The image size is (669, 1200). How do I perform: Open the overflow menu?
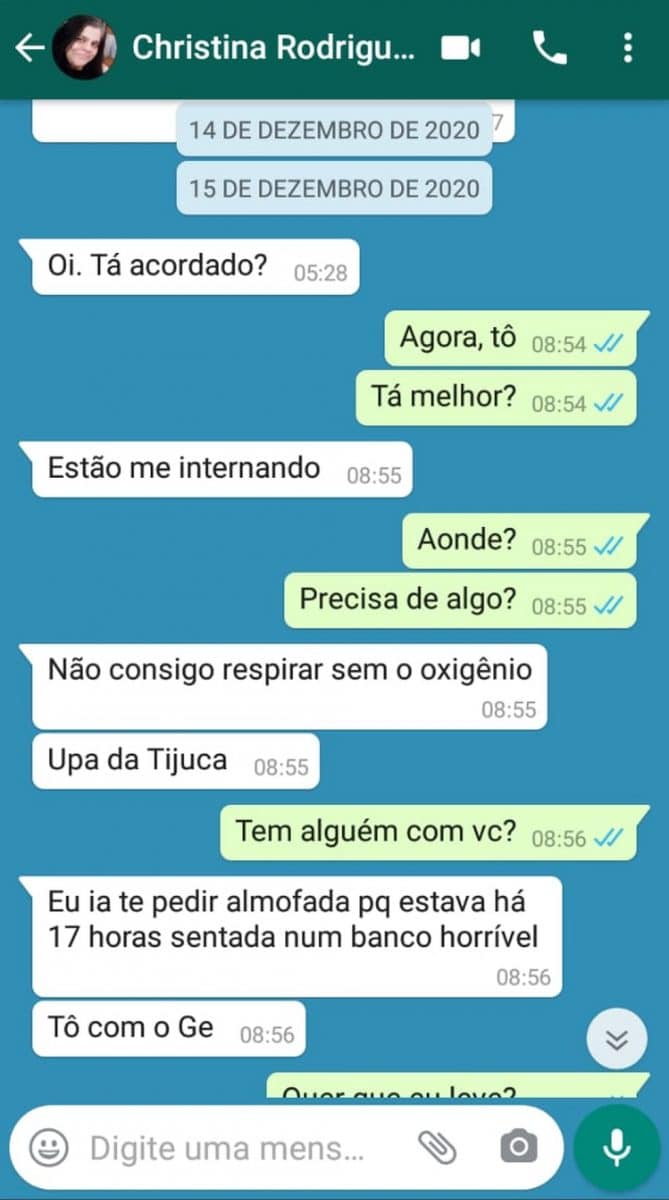(x=628, y=48)
